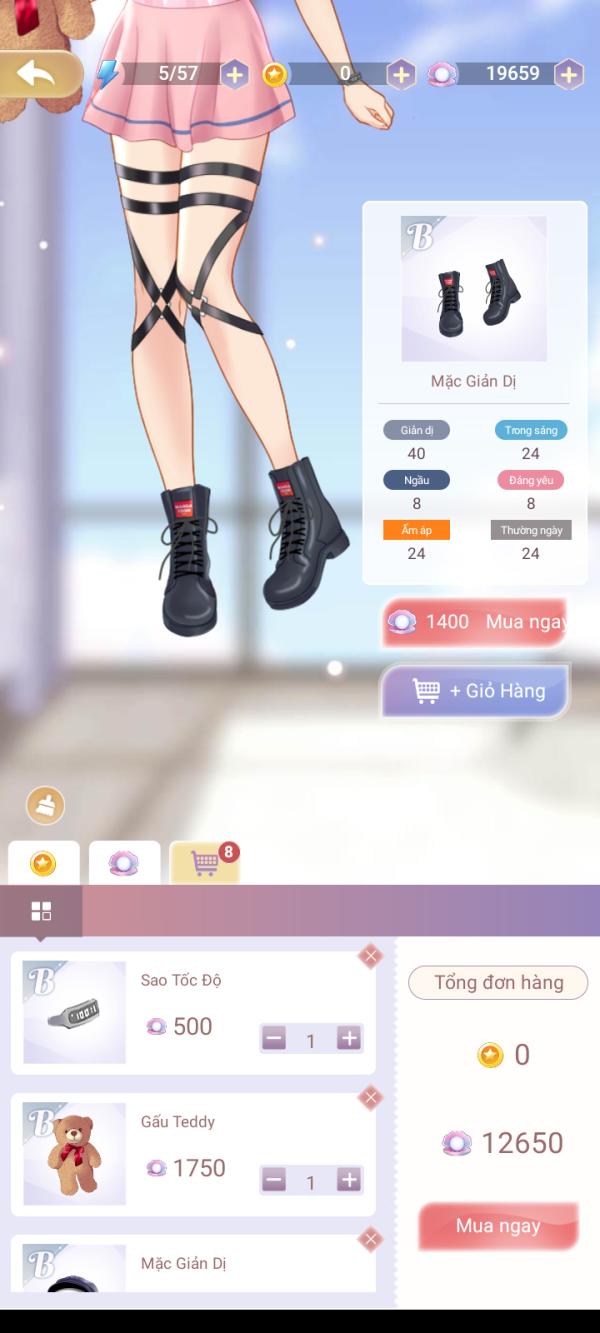The height and width of the screenshot is (1333, 600).
Task: Go back with the arrow button
Action: (39, 73)
